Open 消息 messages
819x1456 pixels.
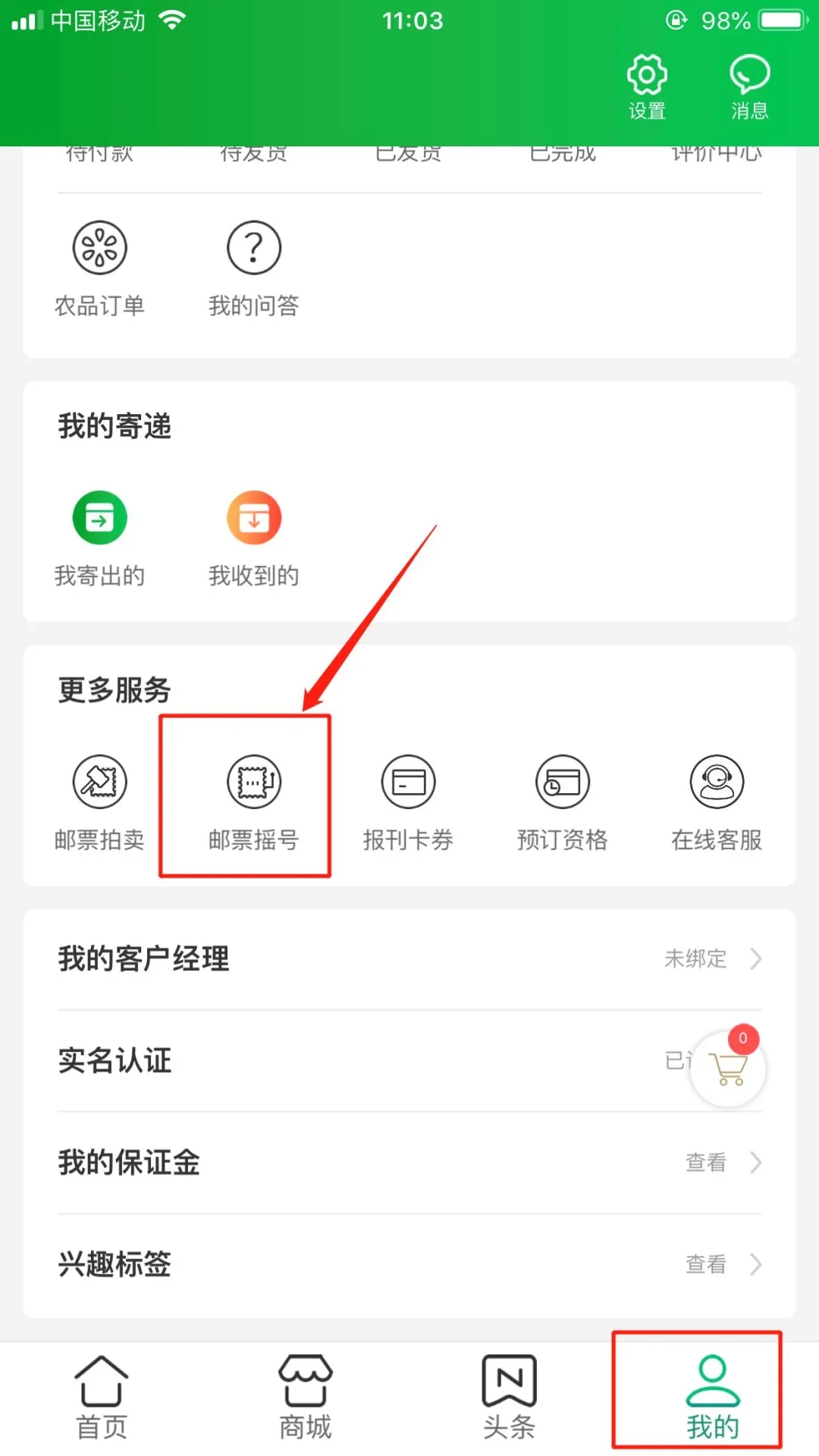(749, 86)
